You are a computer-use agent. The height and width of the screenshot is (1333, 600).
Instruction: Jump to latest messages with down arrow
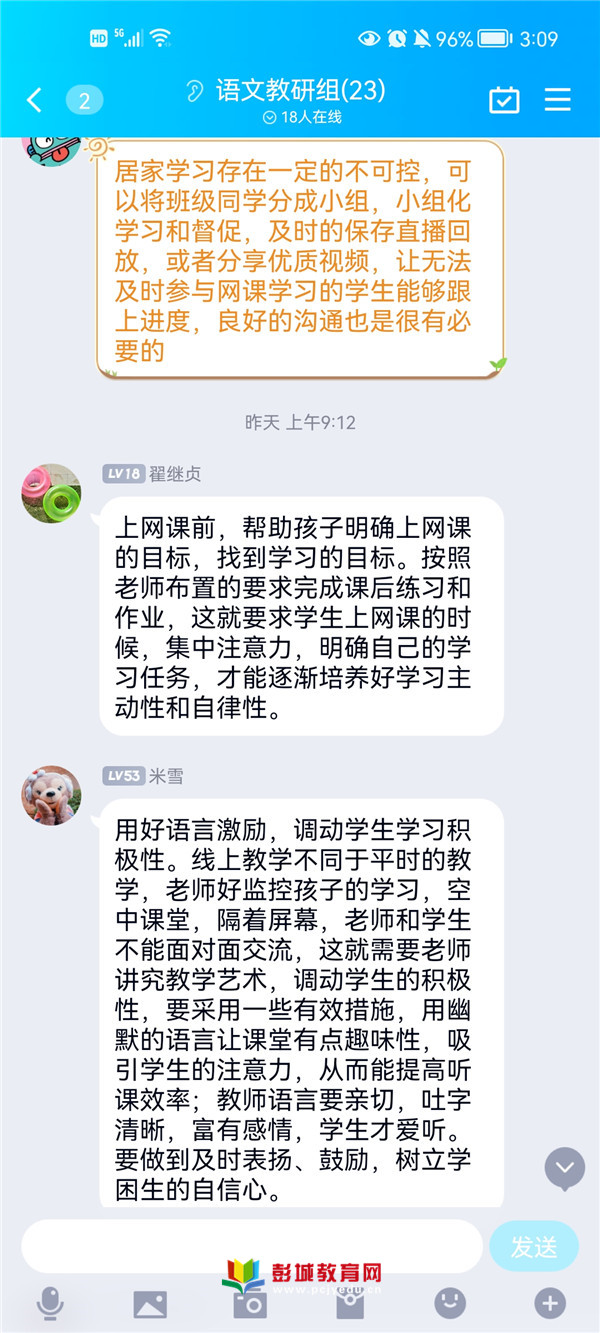[x=564, y=1167]
